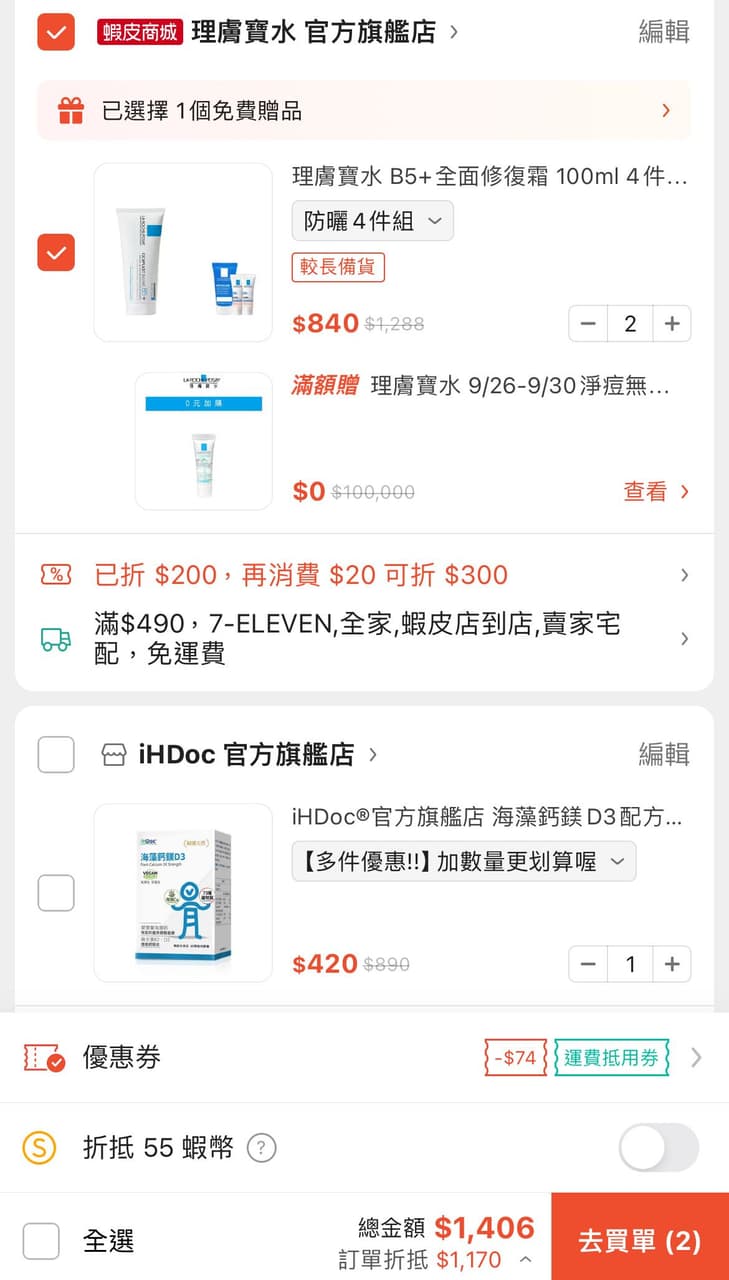Image resolution: width=729 pixels, height=1280 pixels.
Task: Click the yellow Shopee coin icon beside 折抵
Action: (x=42, y=1147)
